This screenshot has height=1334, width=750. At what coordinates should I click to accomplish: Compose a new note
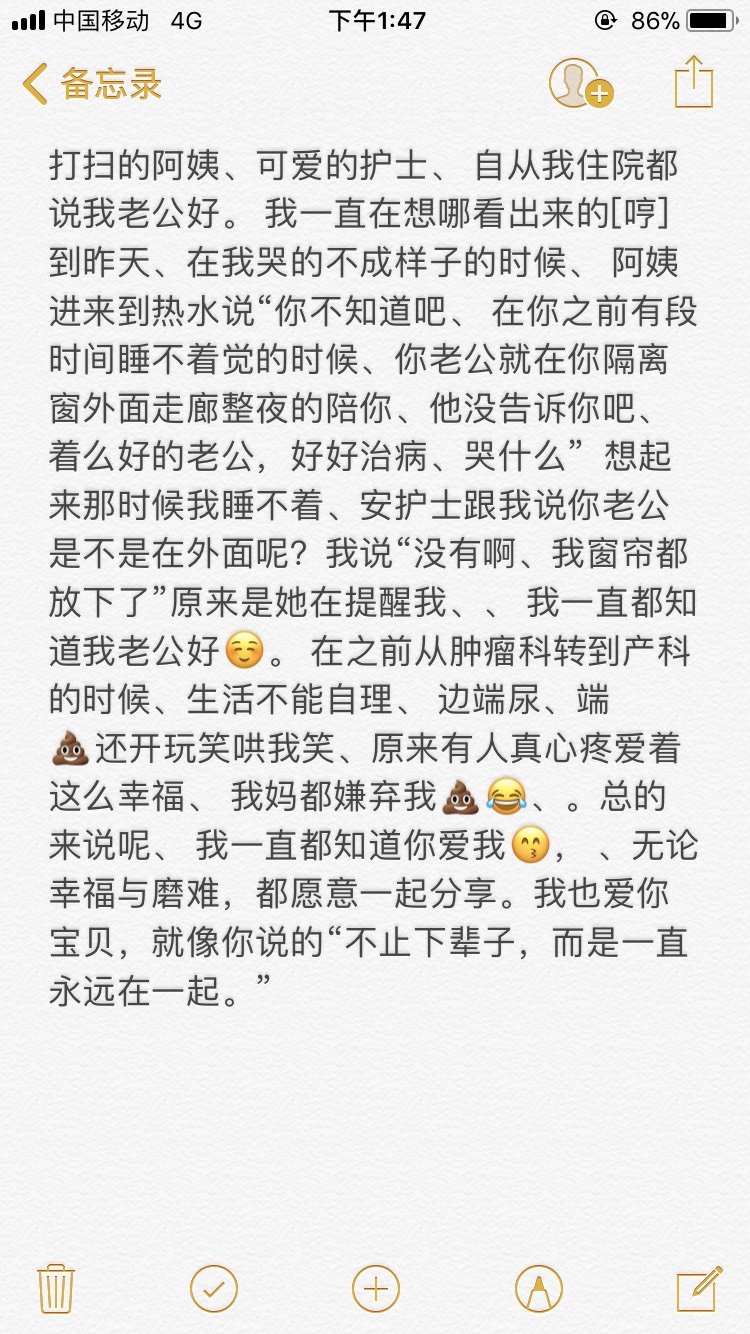[x=698, y=1287]
